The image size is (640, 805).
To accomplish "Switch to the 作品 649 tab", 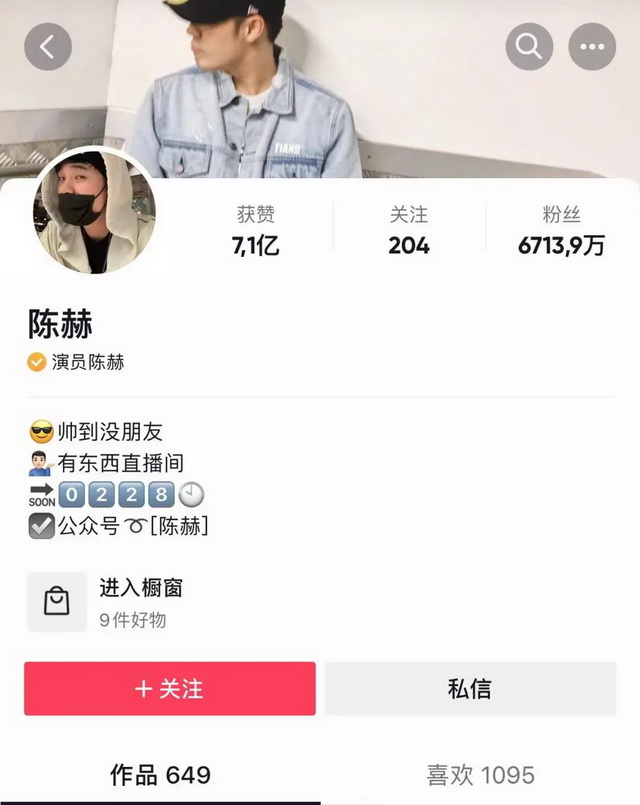I will pyautogui.click(x=160, y=774).
